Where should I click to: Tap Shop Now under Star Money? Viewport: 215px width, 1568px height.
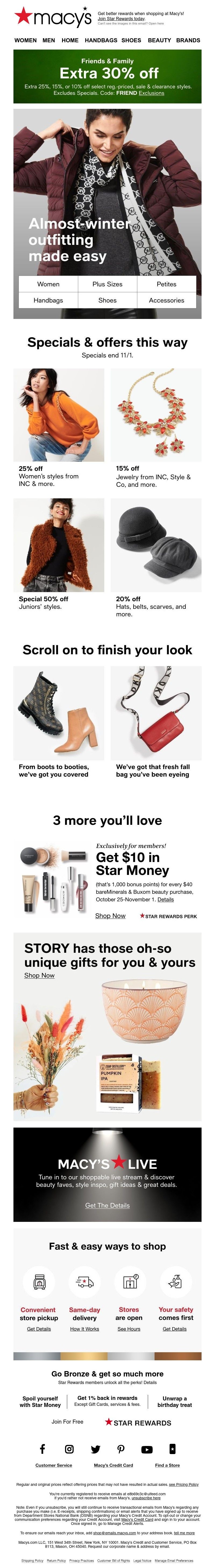click(110, 916)
